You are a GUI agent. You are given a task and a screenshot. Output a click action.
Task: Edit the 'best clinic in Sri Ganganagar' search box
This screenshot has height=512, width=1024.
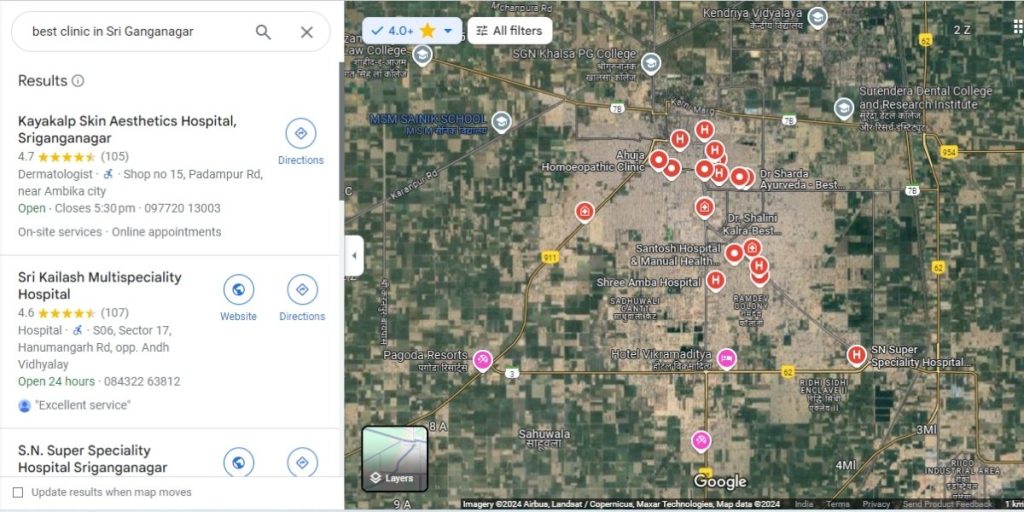tap(130, 32)
